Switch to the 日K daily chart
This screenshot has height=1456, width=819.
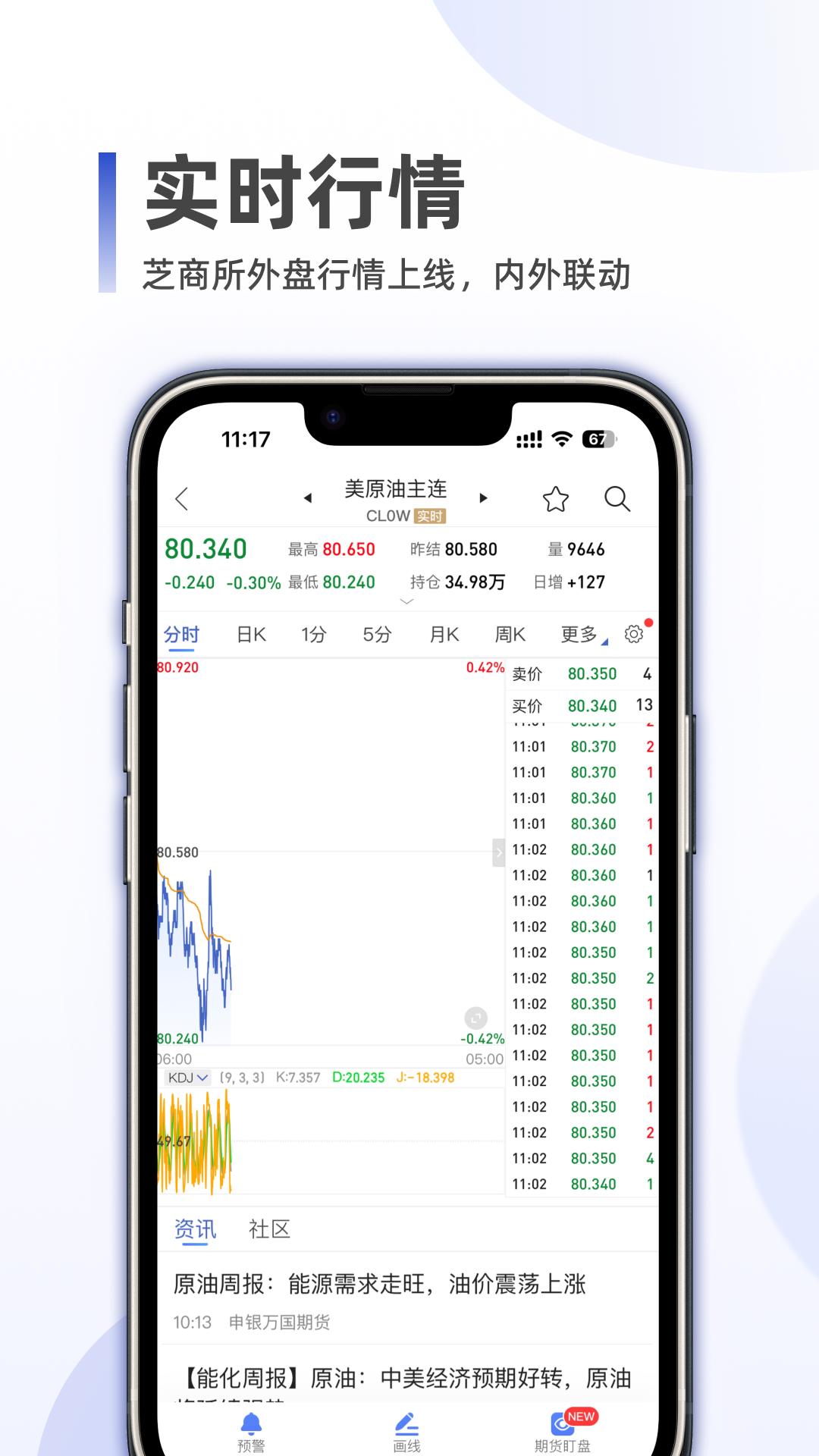coord(251,634)
